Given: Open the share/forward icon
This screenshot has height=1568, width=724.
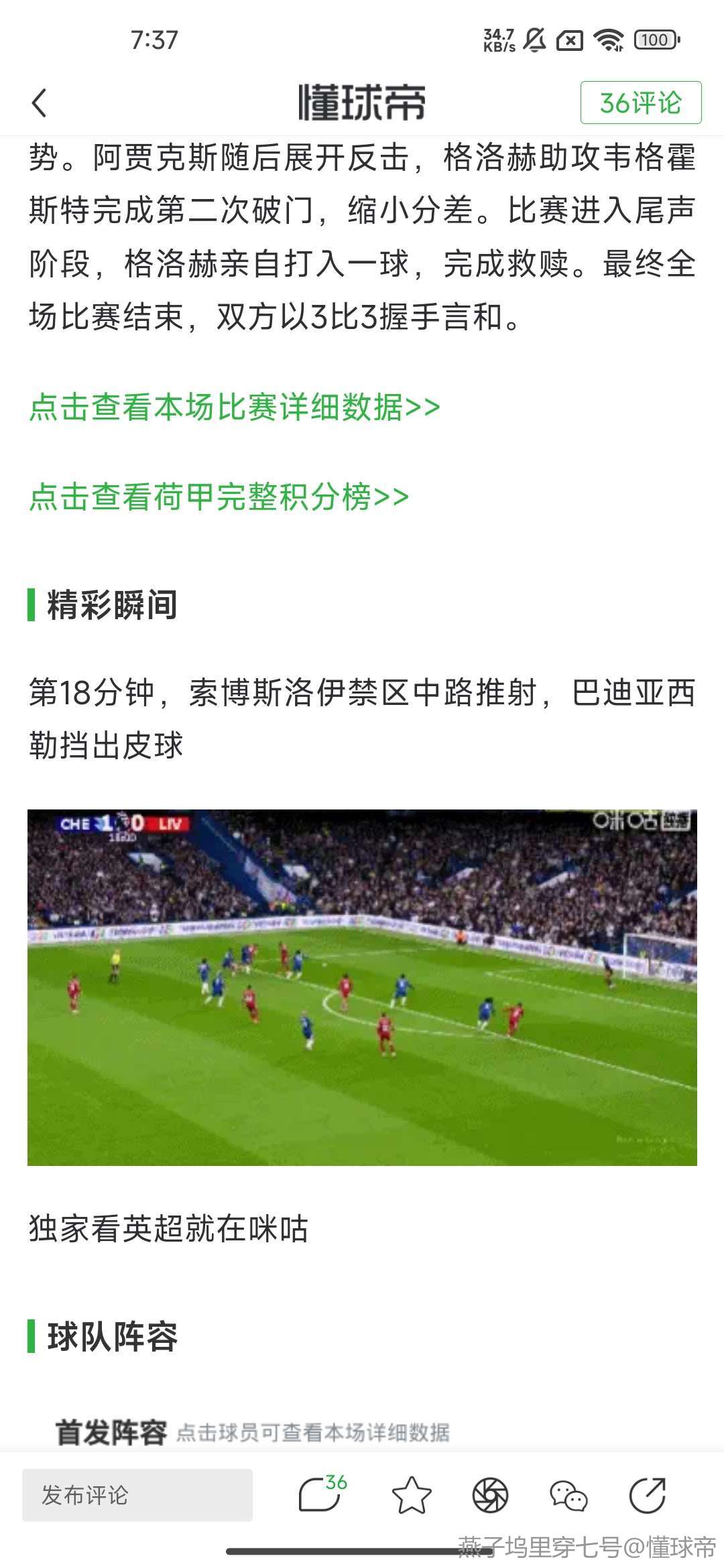Looking at the screenshot, I should 647,1495.
